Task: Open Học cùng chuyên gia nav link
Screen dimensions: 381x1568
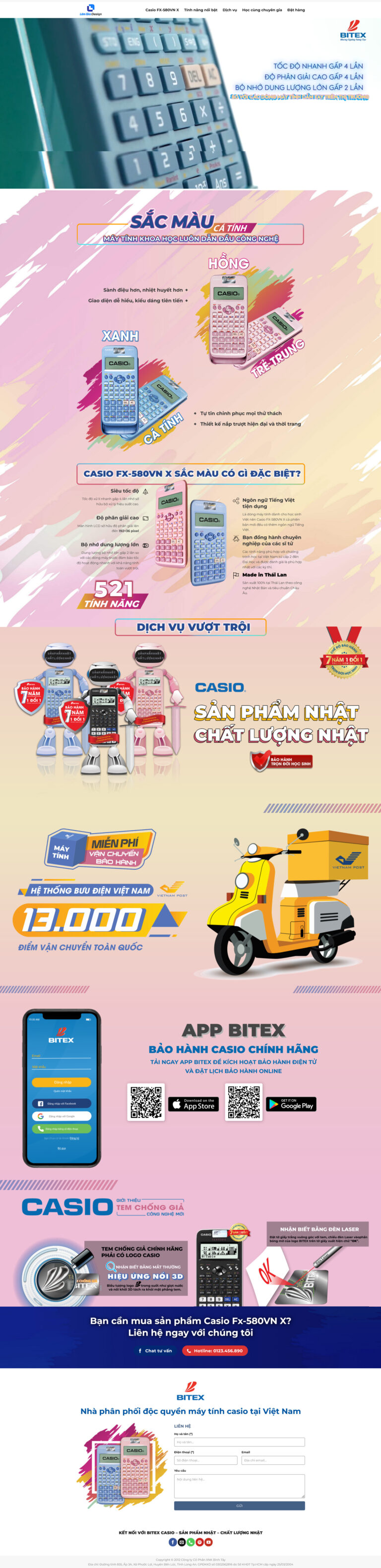Action: pos(262,10)
